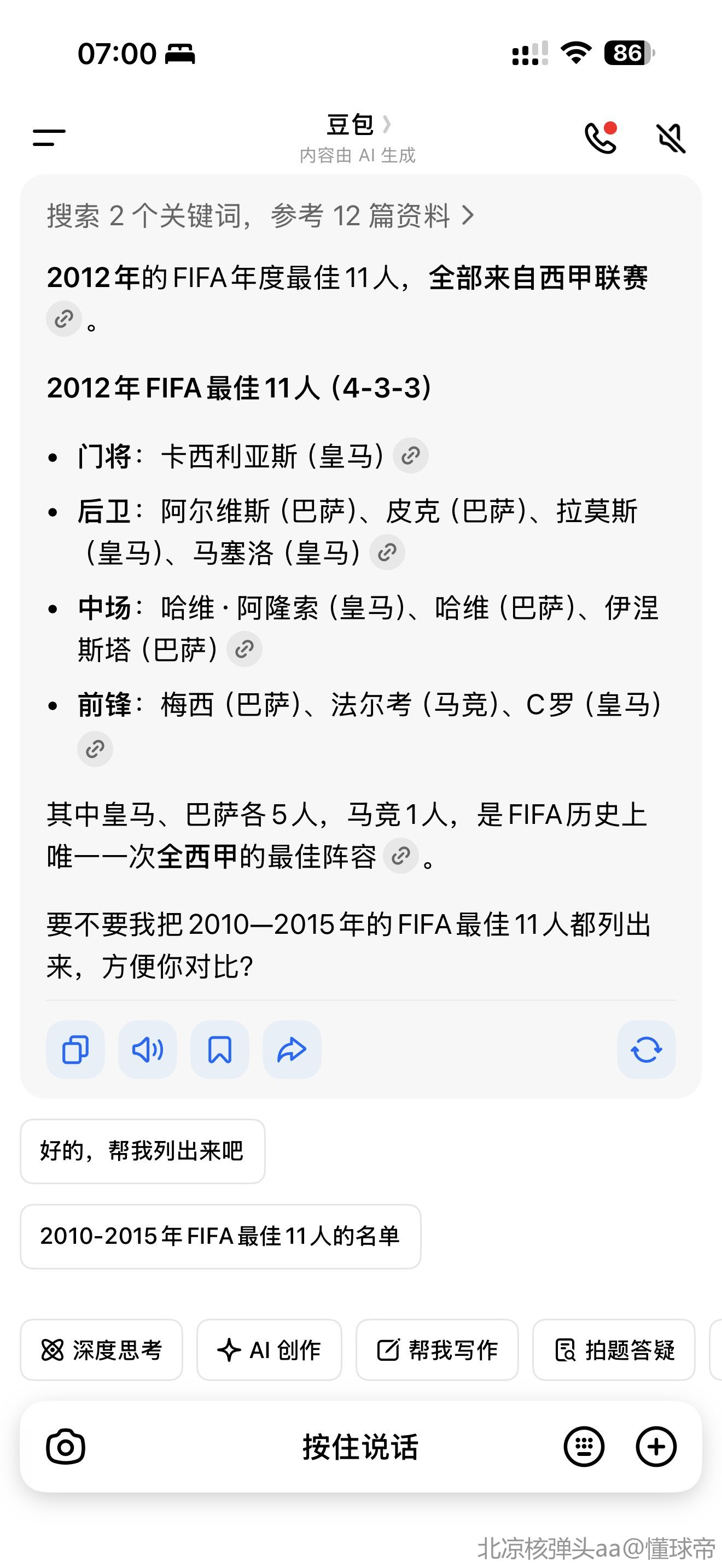The width and height of the screenshot is (722, 1568).
Task: Select the 帮我写作 chip
Action: tap(437, 1350)
